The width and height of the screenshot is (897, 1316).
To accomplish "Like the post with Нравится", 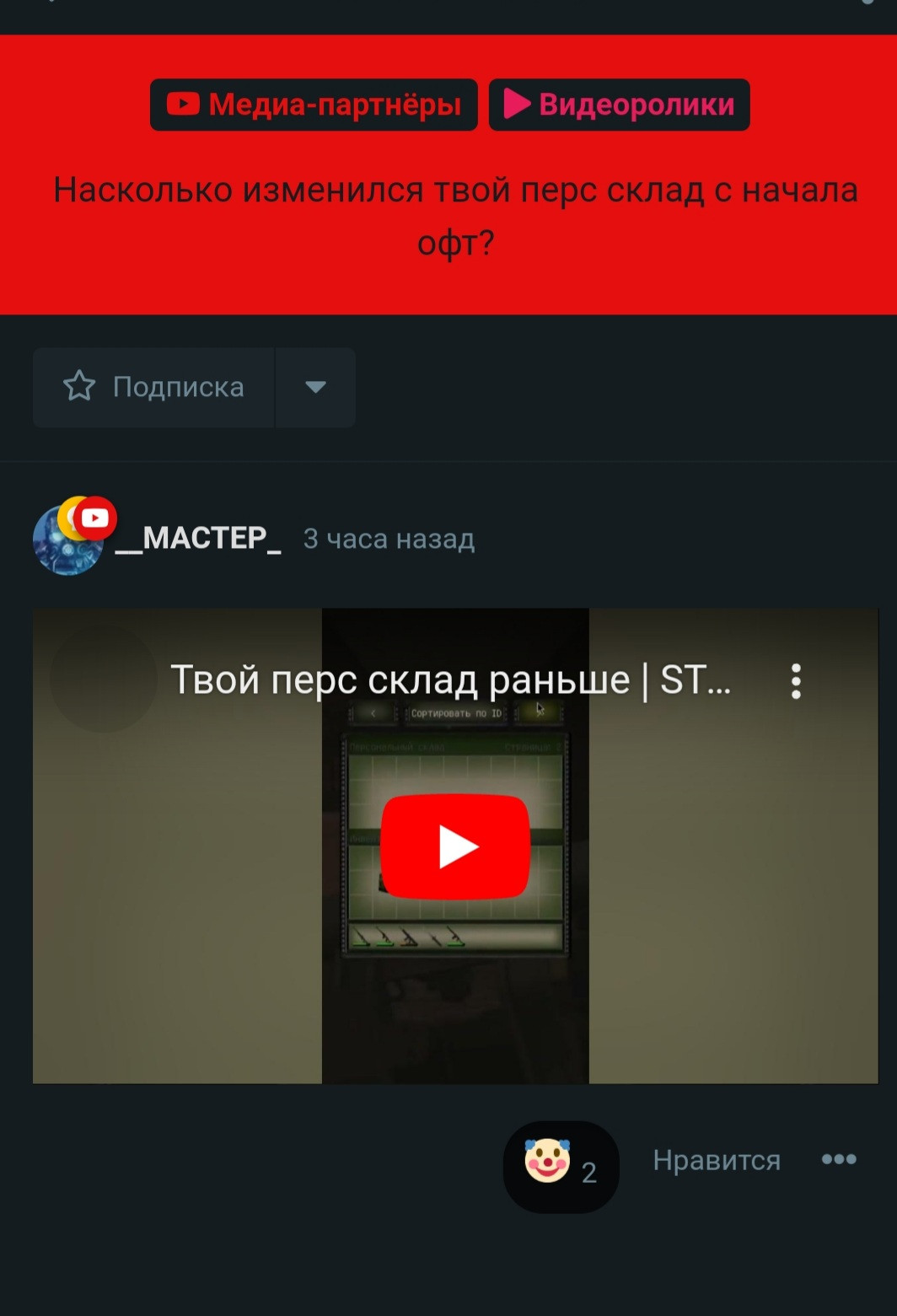I will 717,1160.
